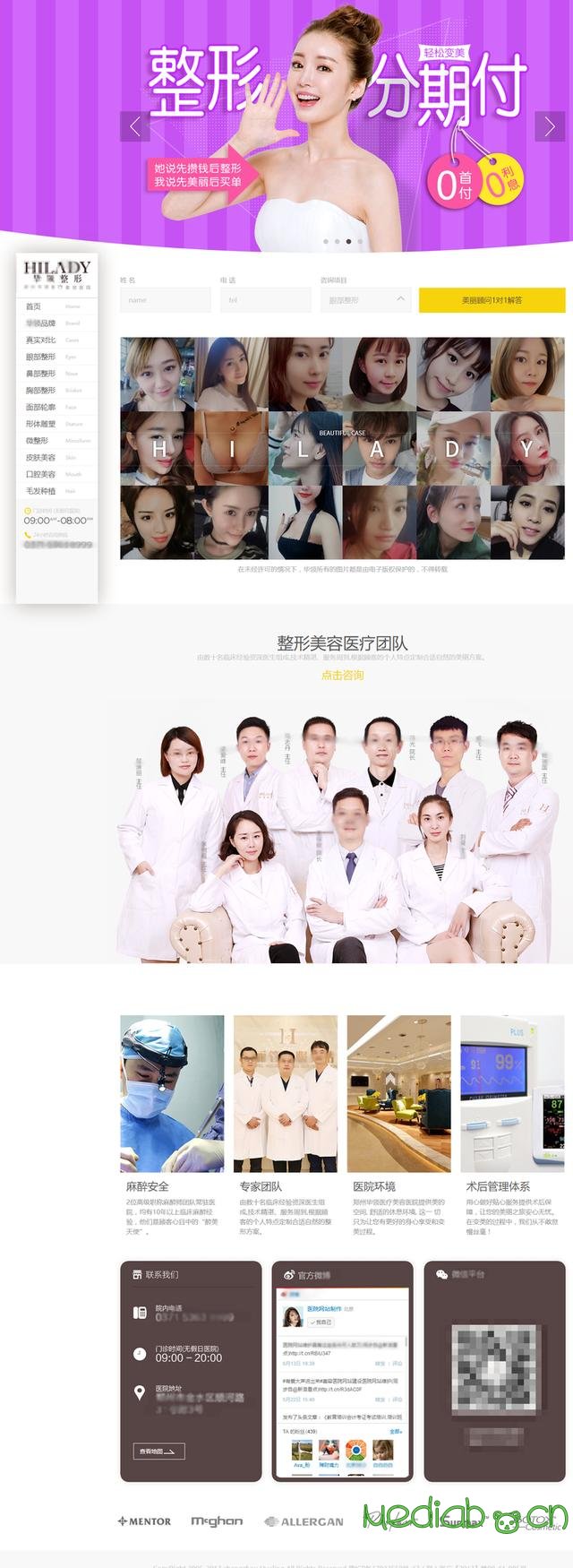The width and height of the screenshot is (573, 1568).
Task: Open 真实对比 Cases menu item
Action: coord(40,340)
